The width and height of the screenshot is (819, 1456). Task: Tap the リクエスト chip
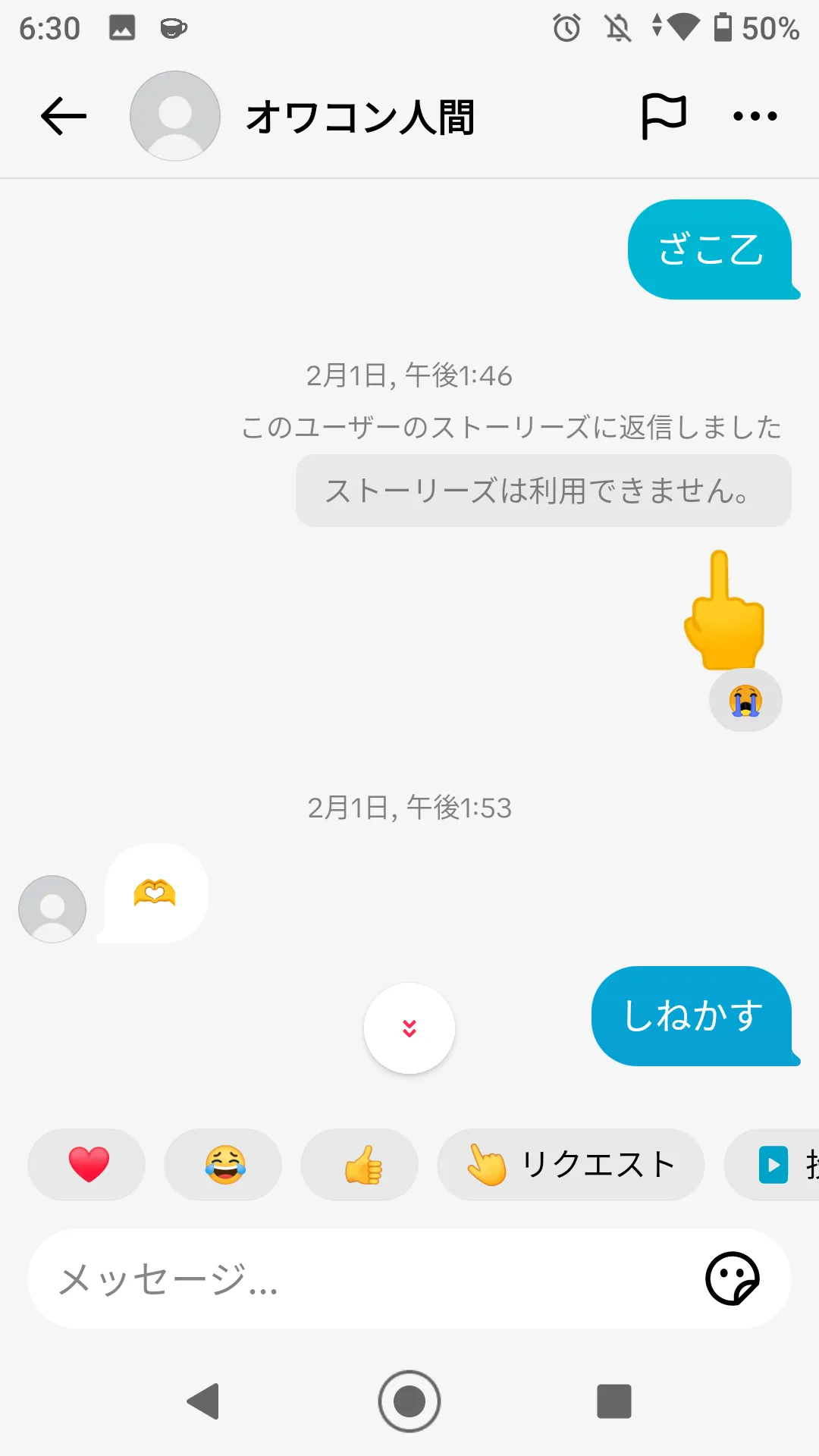pyautogui.click(x=571, y=1165)
